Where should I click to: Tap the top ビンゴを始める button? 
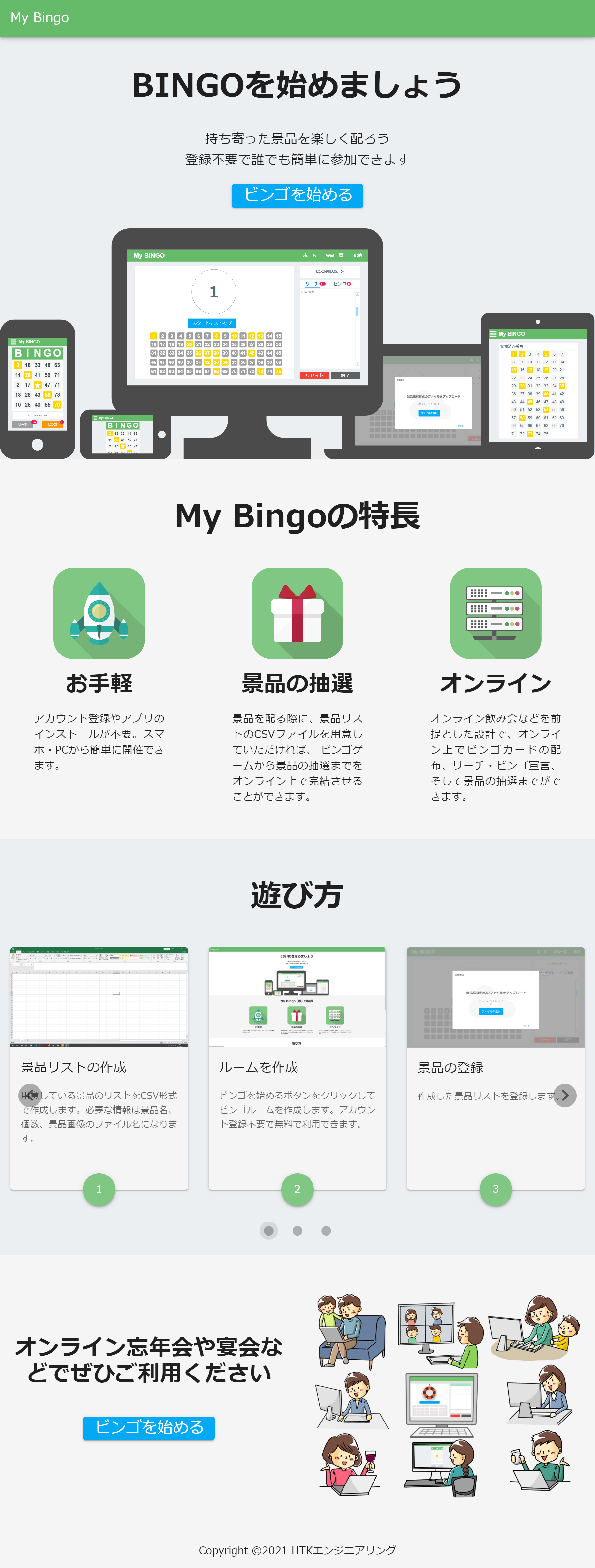click(x=297, y=195)
